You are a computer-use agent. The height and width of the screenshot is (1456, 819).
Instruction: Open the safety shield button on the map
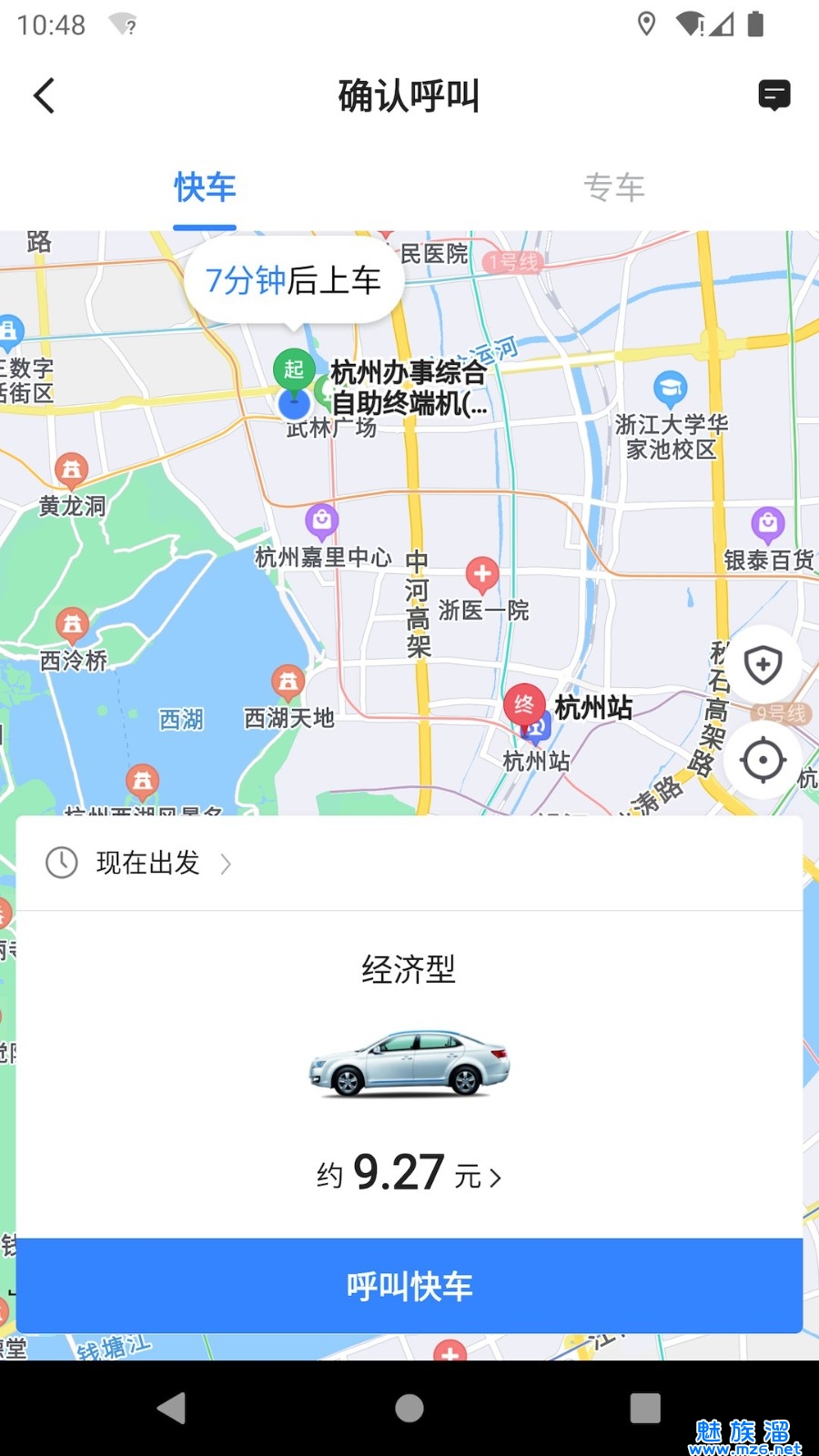coord(763,665)
